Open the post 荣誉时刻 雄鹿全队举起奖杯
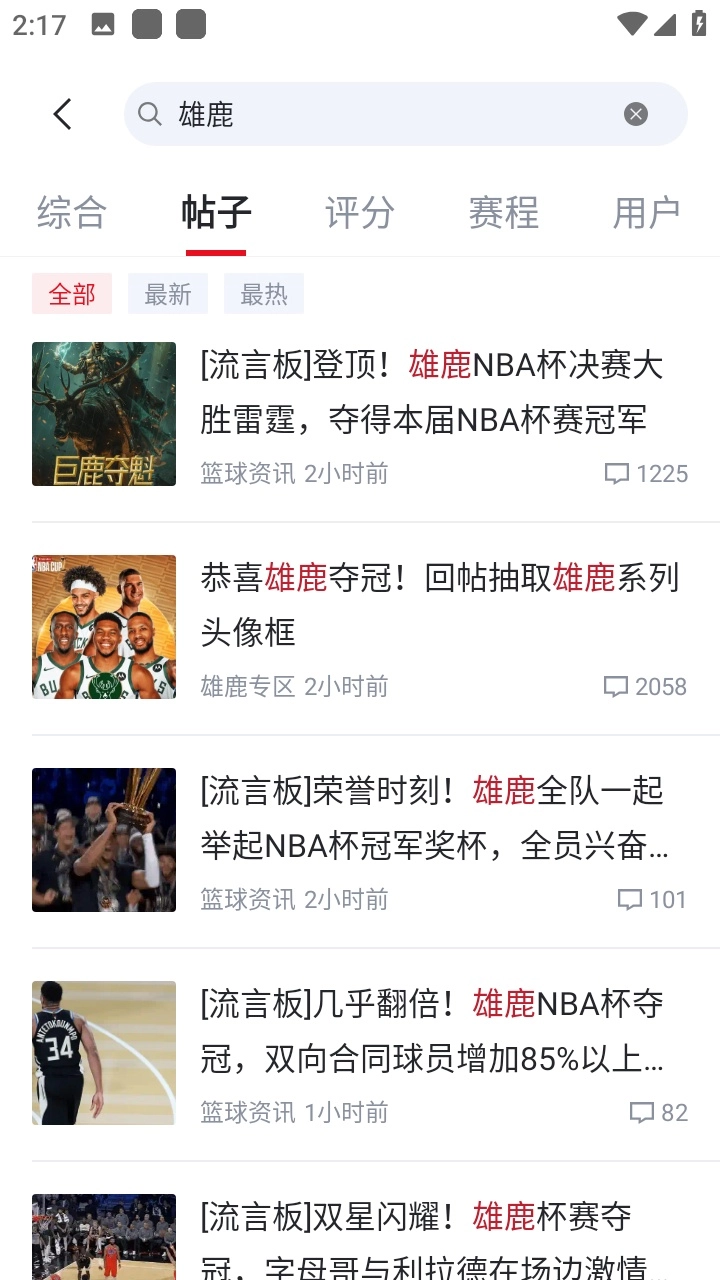The width and height of the screenshot is (720, 1280). pos(434,818)
